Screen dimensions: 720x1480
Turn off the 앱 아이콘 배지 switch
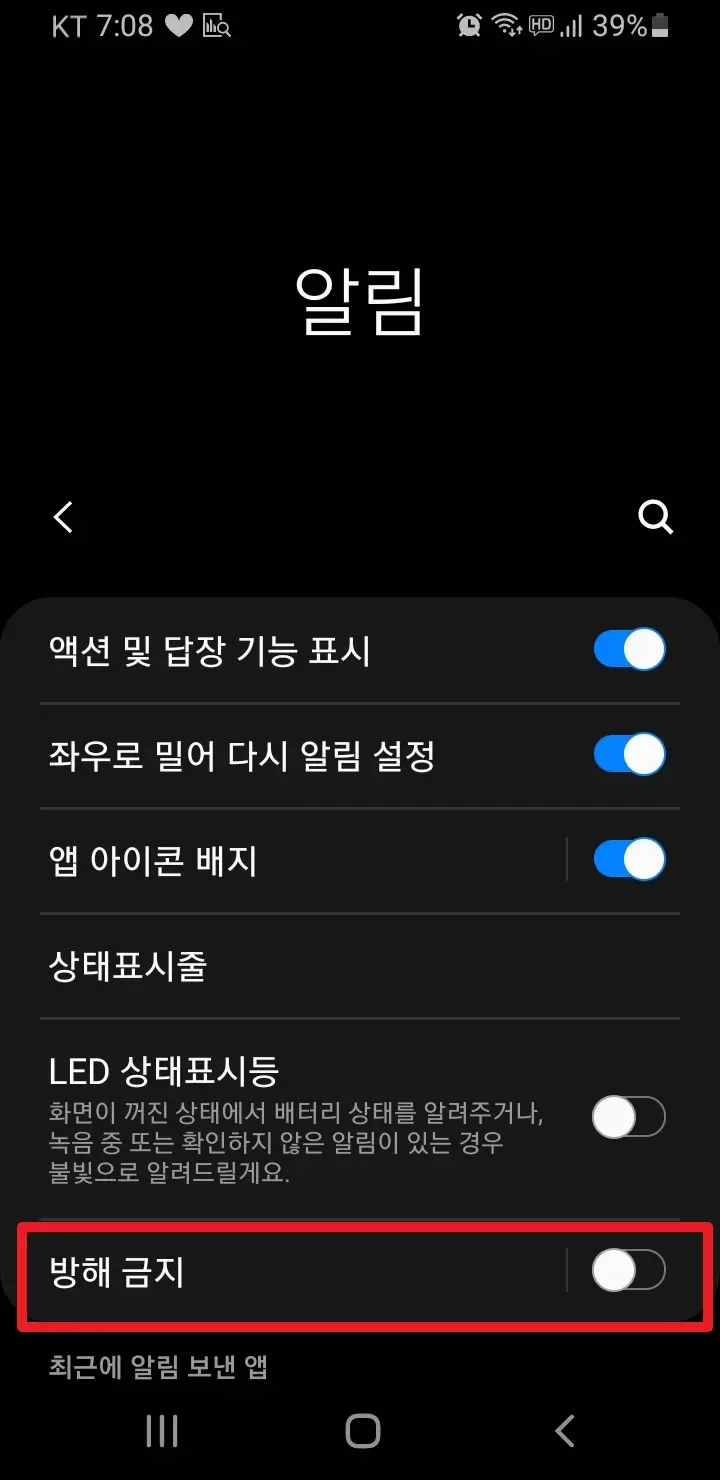629,859
